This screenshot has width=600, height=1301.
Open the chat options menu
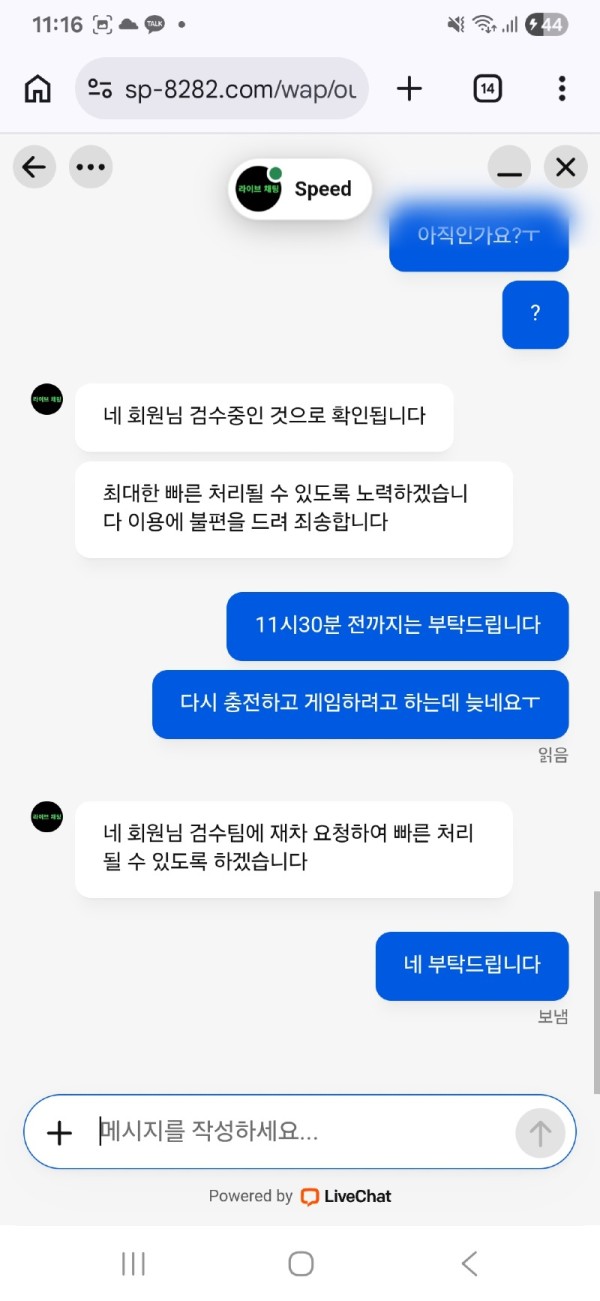(90, 167)
